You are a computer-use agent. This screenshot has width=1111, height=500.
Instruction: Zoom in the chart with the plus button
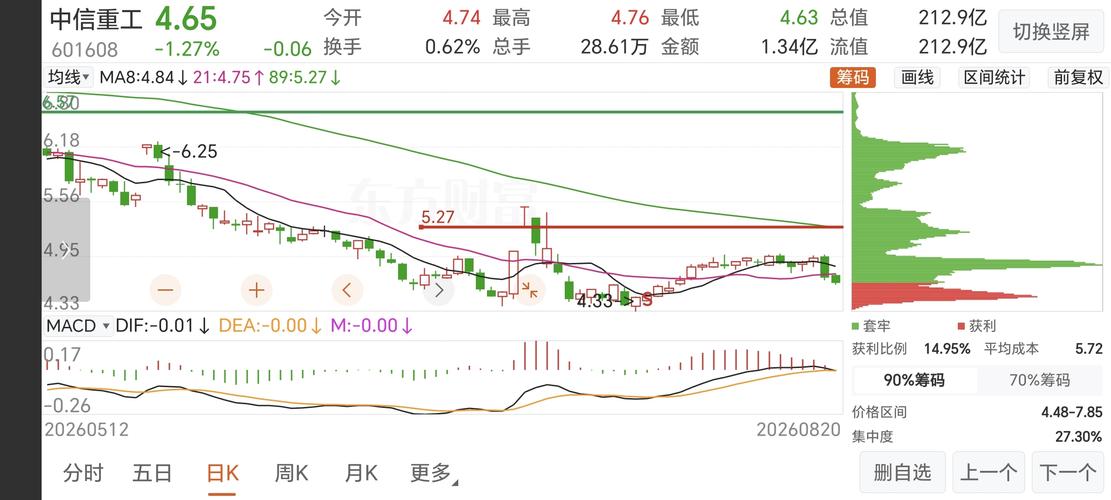click(x=256, y=290)
